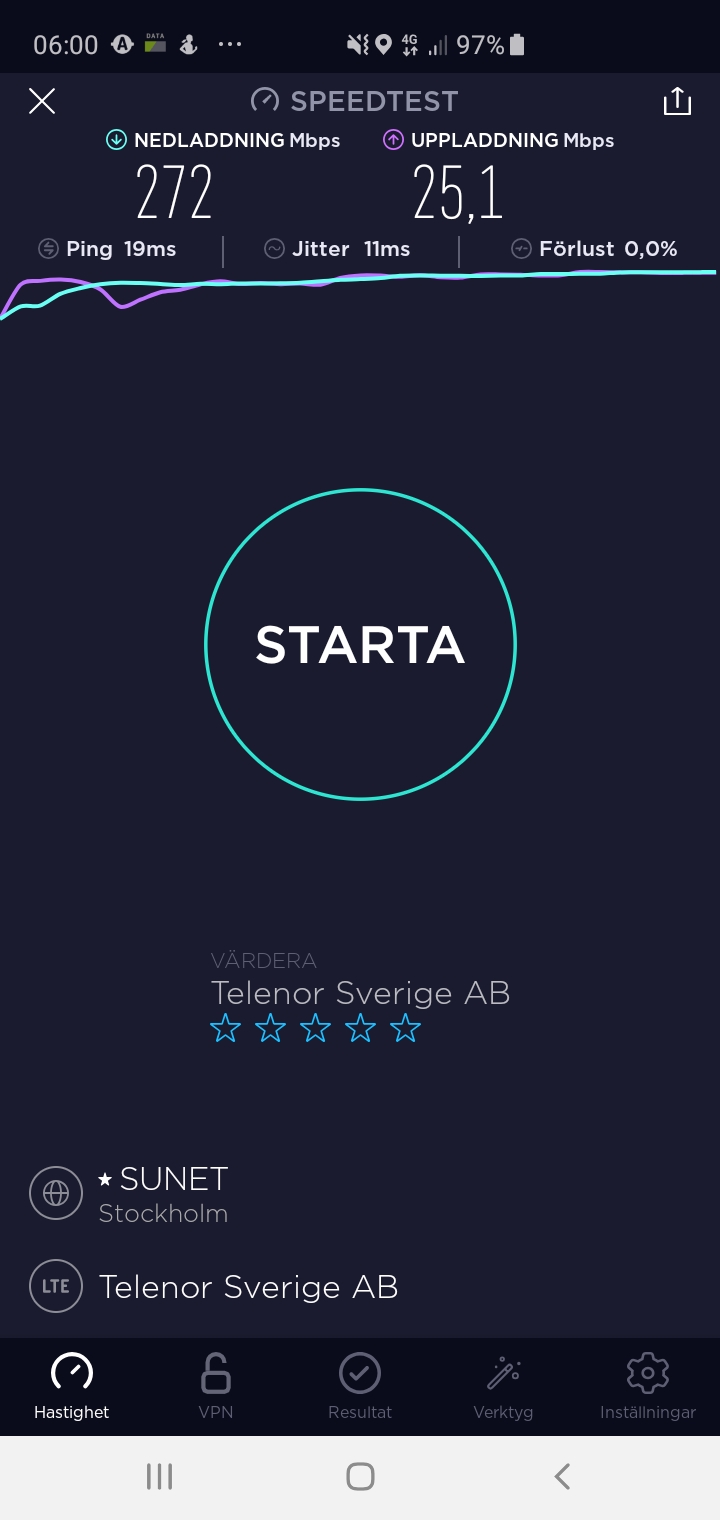
Task: Go back using system back button
Action: (x=562, y=1476)
